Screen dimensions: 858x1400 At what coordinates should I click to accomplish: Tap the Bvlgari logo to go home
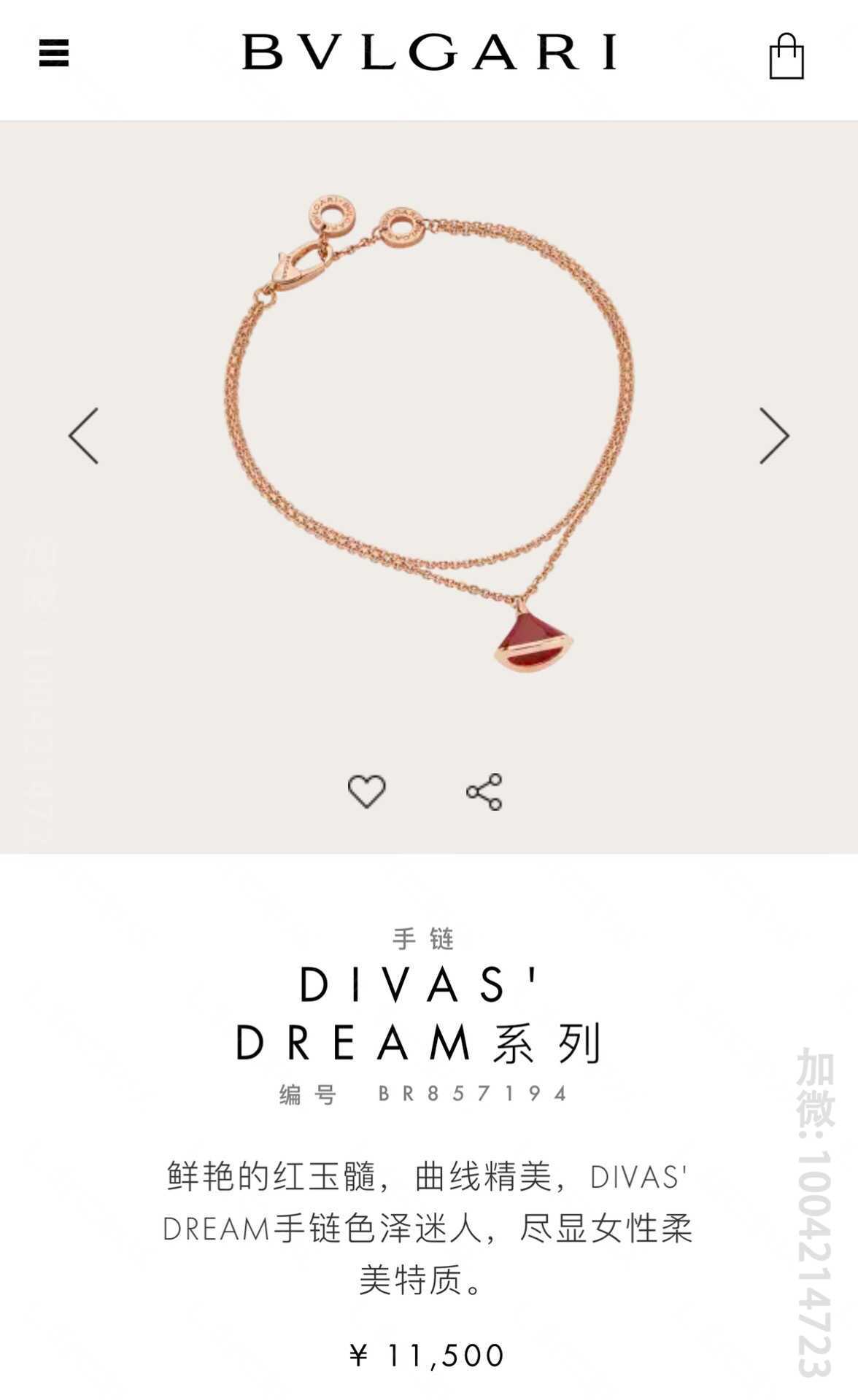click(429, 52)
